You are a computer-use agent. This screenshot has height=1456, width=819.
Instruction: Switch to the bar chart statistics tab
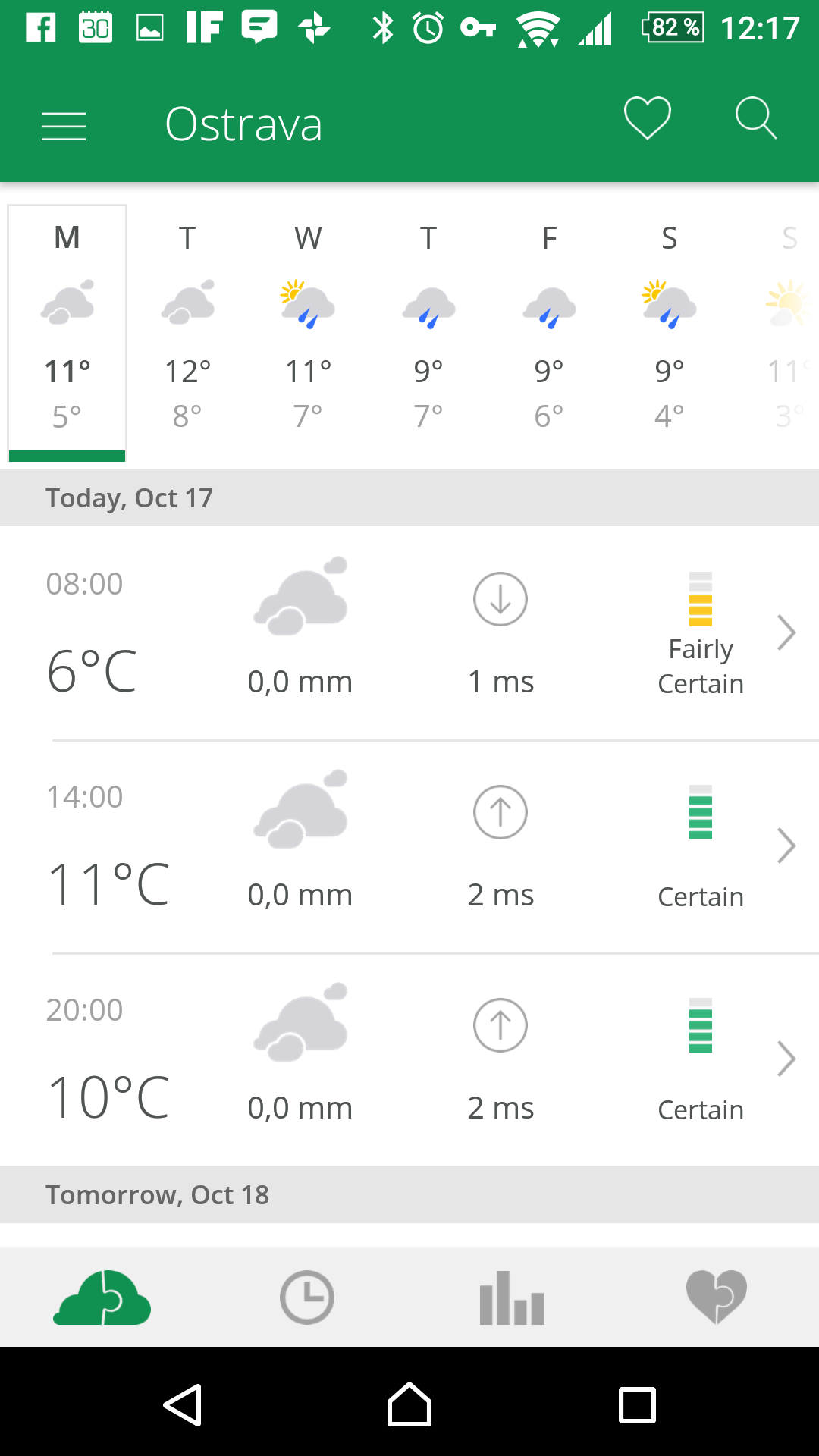[512, 1298]
